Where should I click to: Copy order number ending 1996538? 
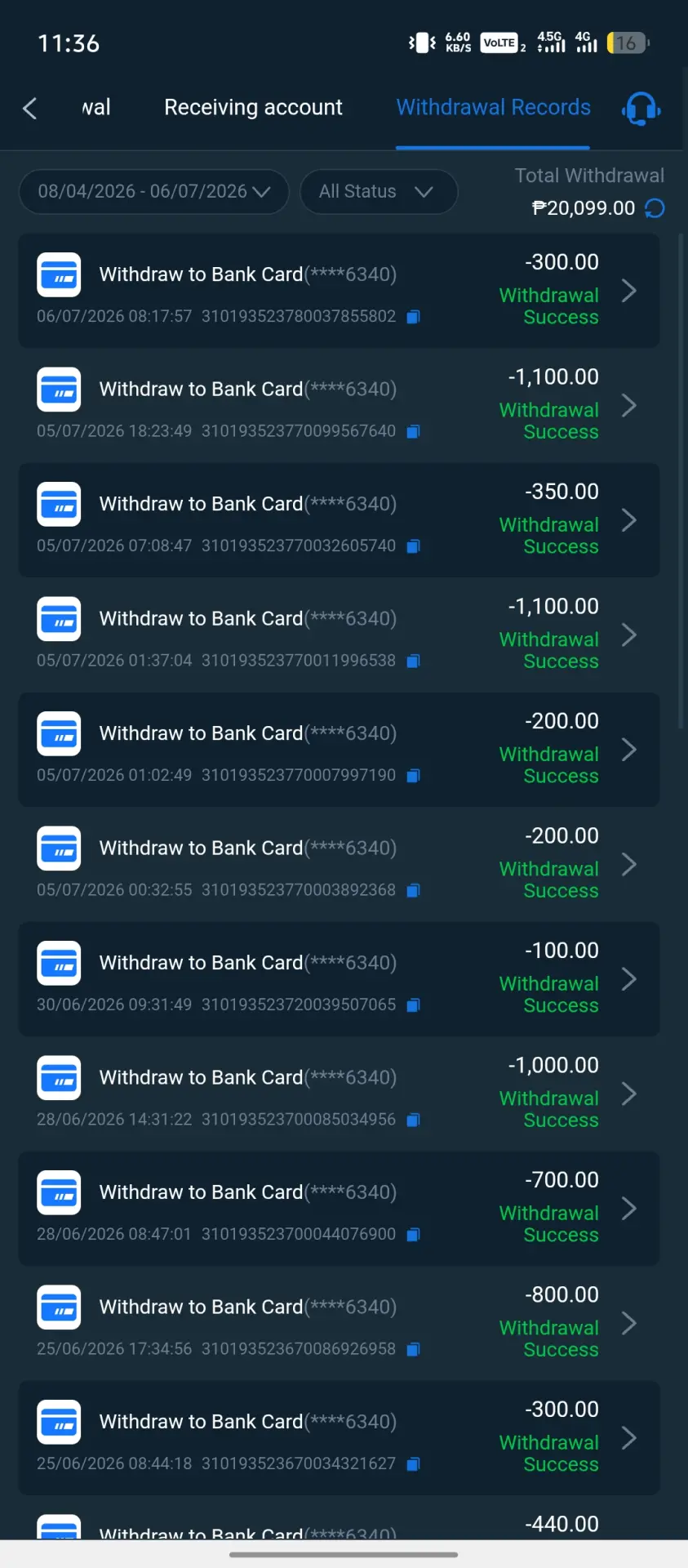(x=414, y=661)
